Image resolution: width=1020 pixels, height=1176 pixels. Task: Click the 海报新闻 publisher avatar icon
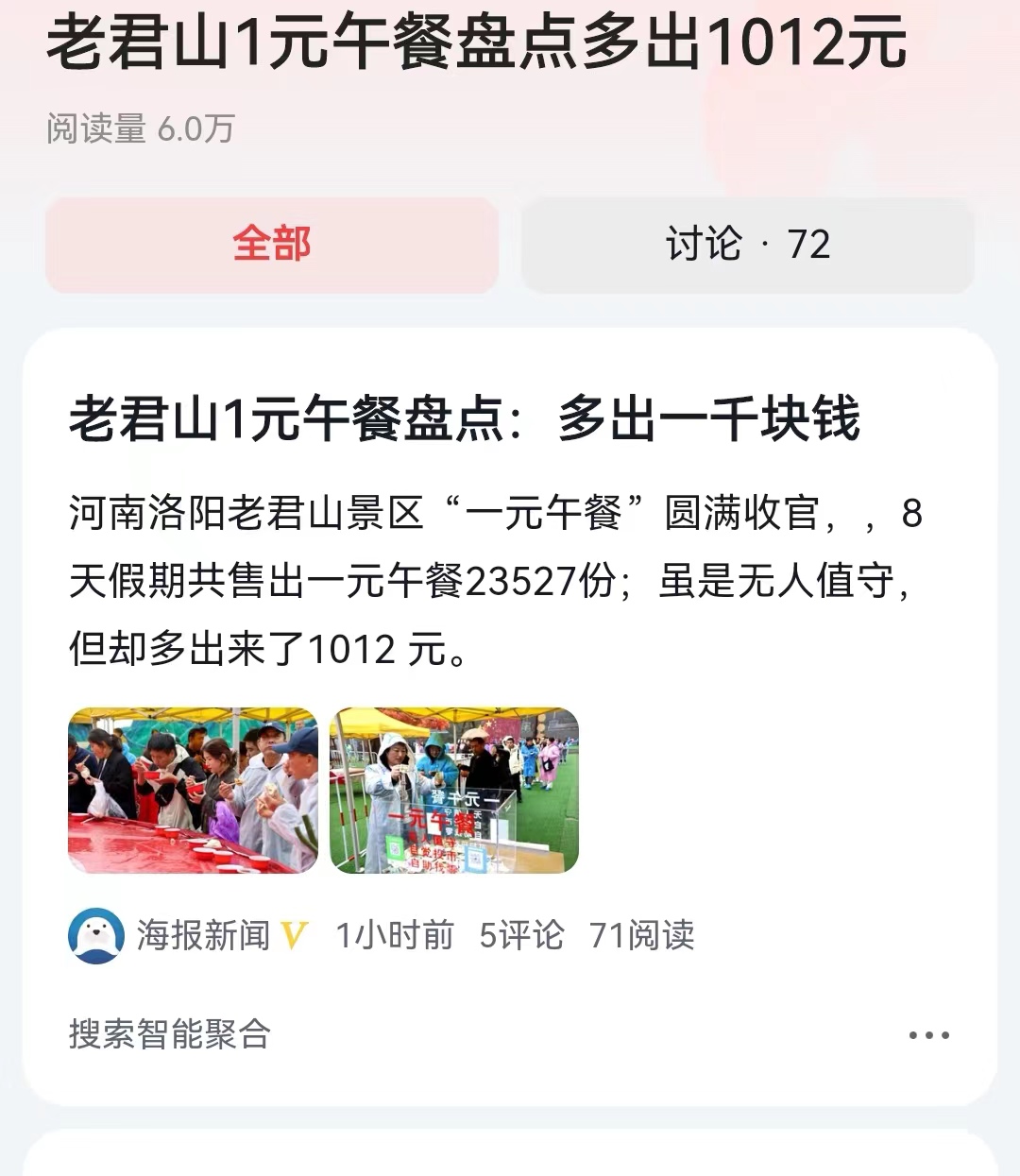[94, 937]
